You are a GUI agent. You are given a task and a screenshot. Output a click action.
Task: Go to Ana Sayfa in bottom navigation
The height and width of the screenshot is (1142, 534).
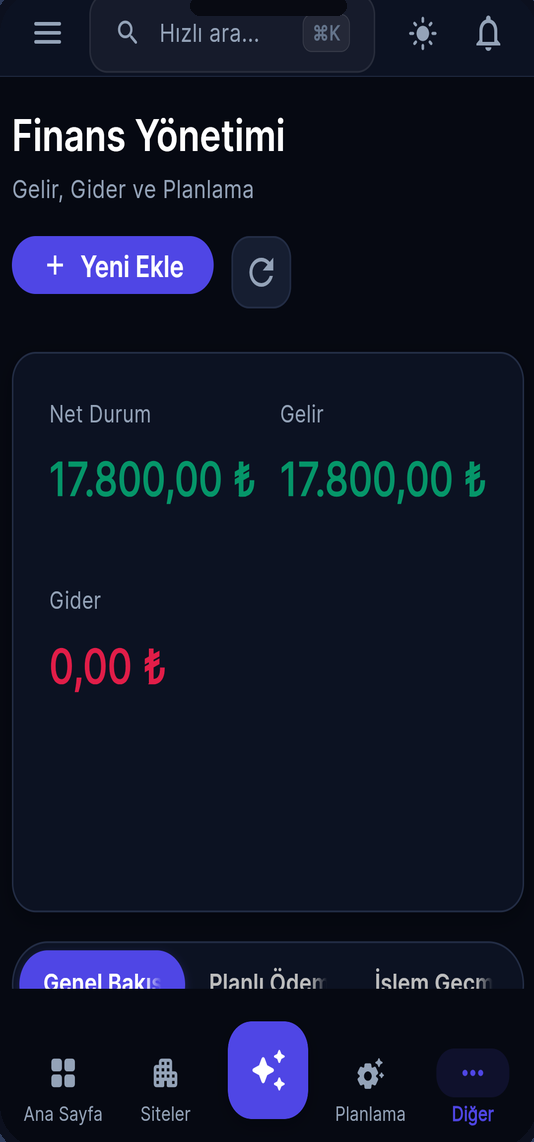coord(63,1089)
